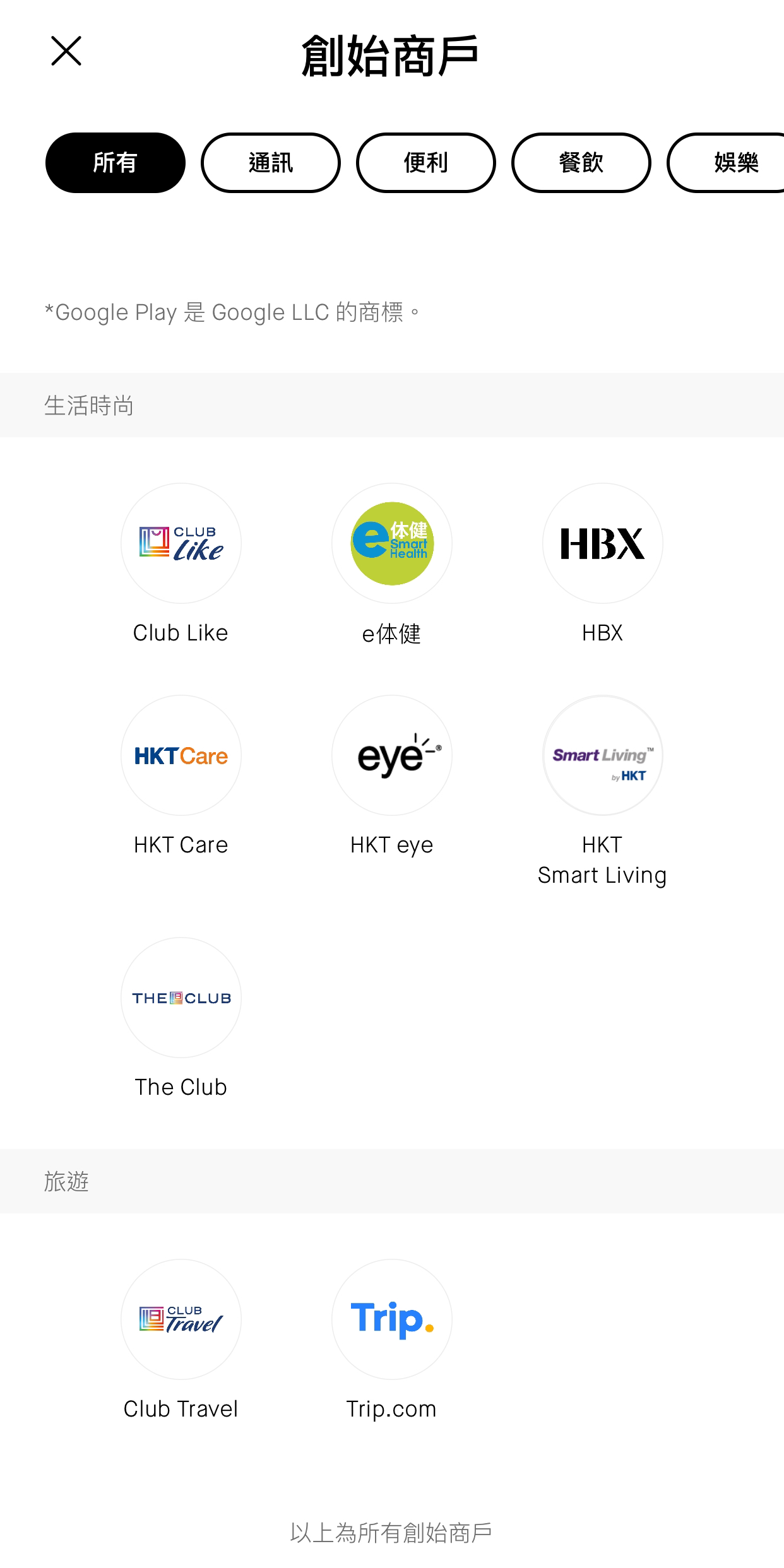Switch to the 便利 category
The image size is (784, 1568).
tap(426, 163)
